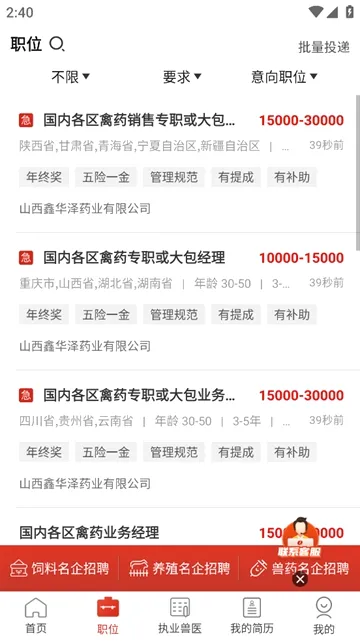Open 饲料名企招聘 banner link
Viewport: 360px width, 641px height.
pos(60,568)
